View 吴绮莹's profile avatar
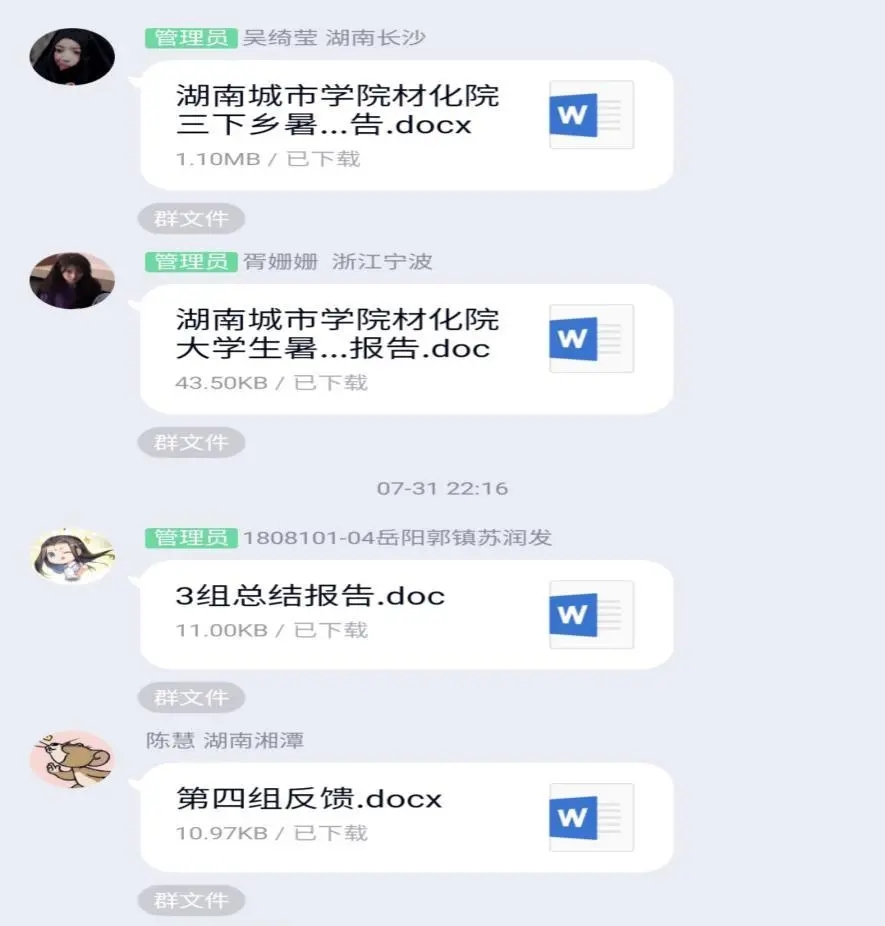The height and width of the screenshot is (926, 885). tap(72, 57)
